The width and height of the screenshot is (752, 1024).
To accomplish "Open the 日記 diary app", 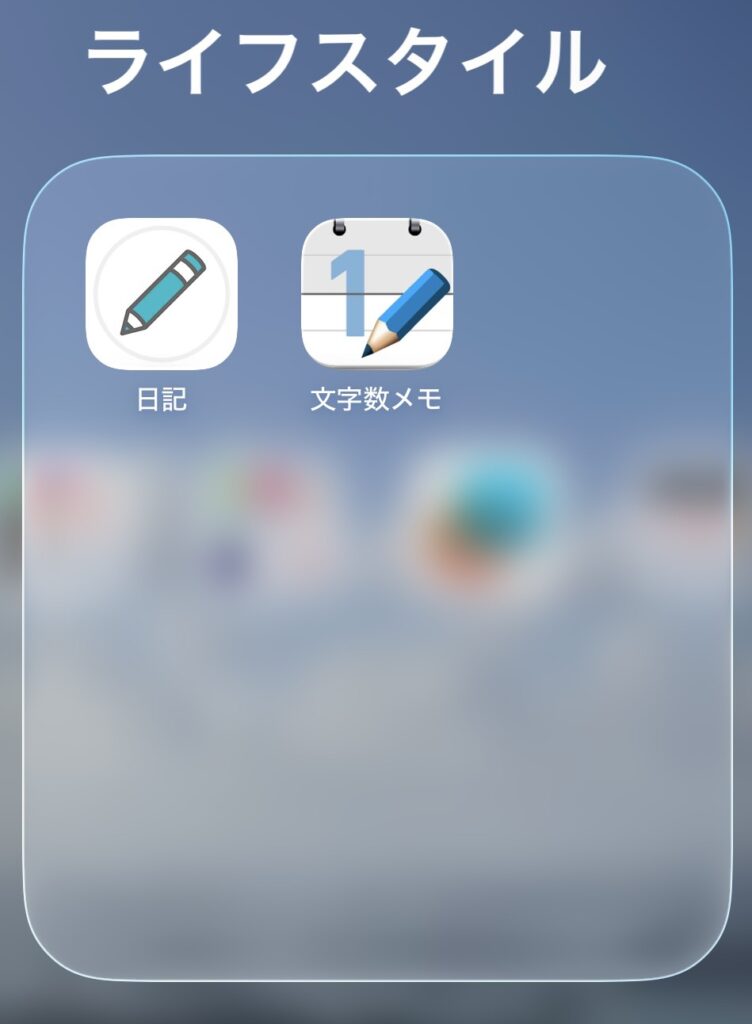I will point(161,294).
